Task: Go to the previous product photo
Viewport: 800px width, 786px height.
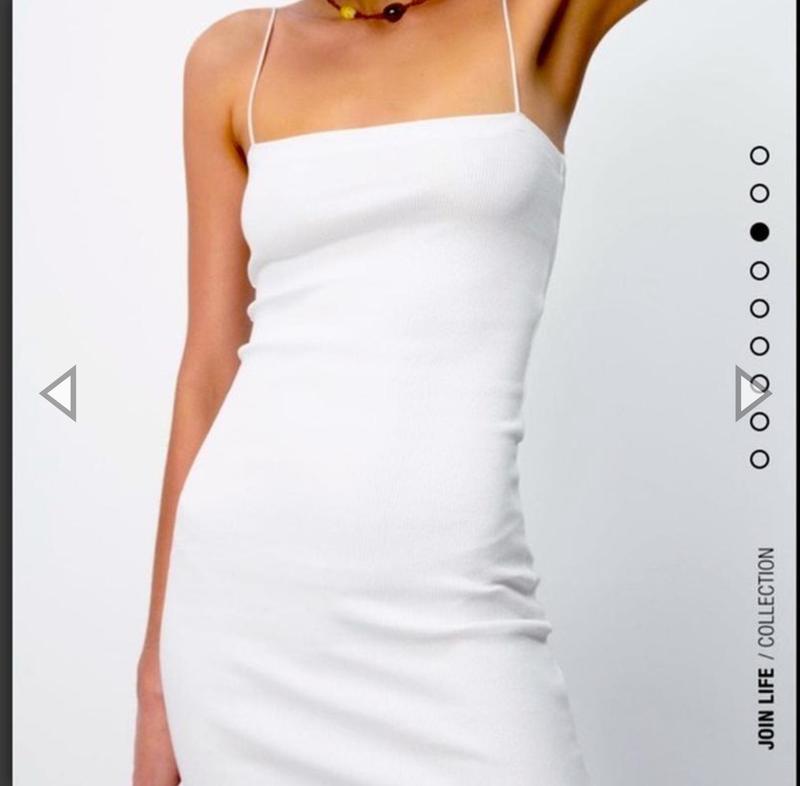Action: 59,393
